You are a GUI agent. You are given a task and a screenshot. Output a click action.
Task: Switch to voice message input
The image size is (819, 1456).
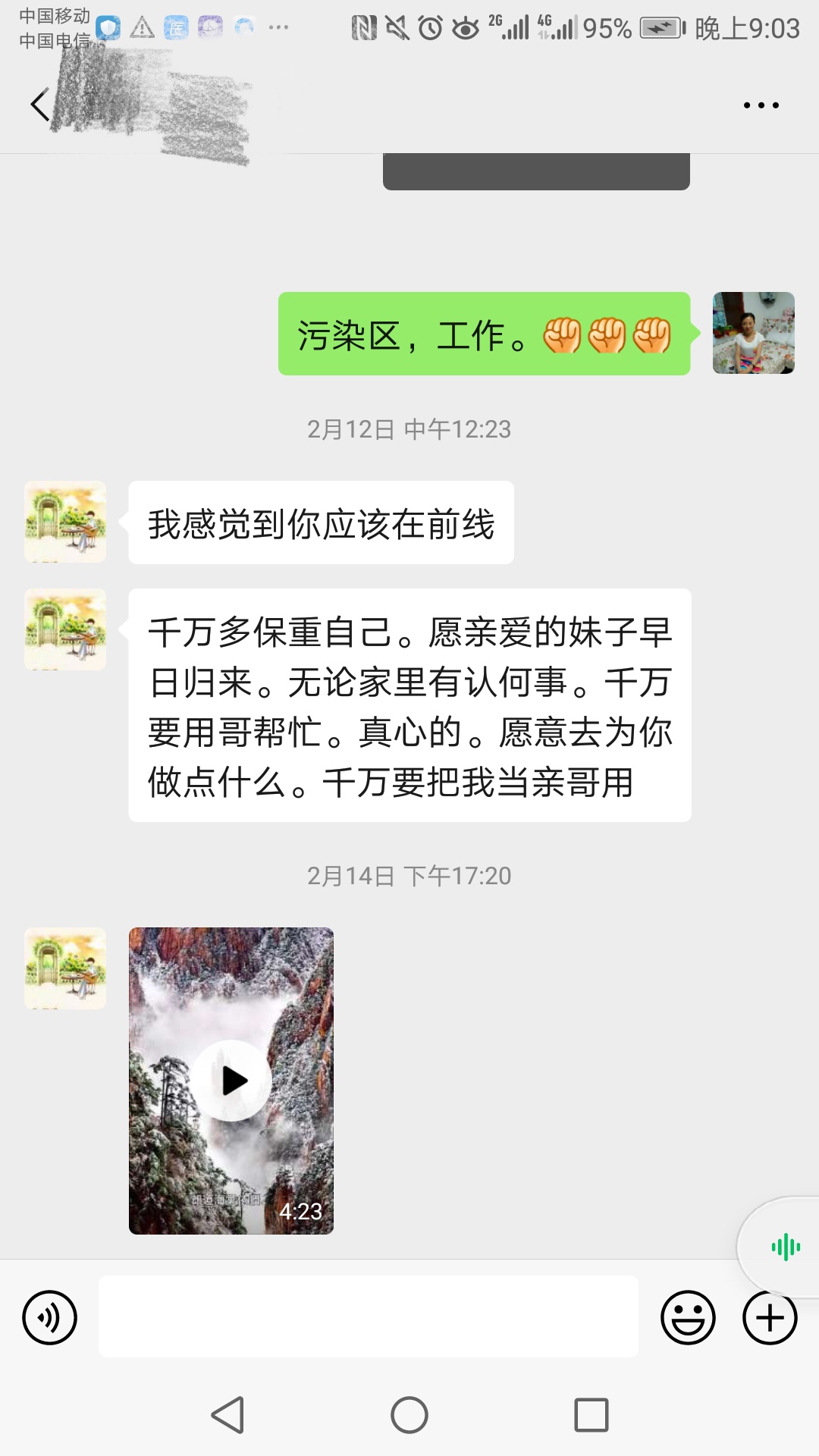[x=50, y=1317]
